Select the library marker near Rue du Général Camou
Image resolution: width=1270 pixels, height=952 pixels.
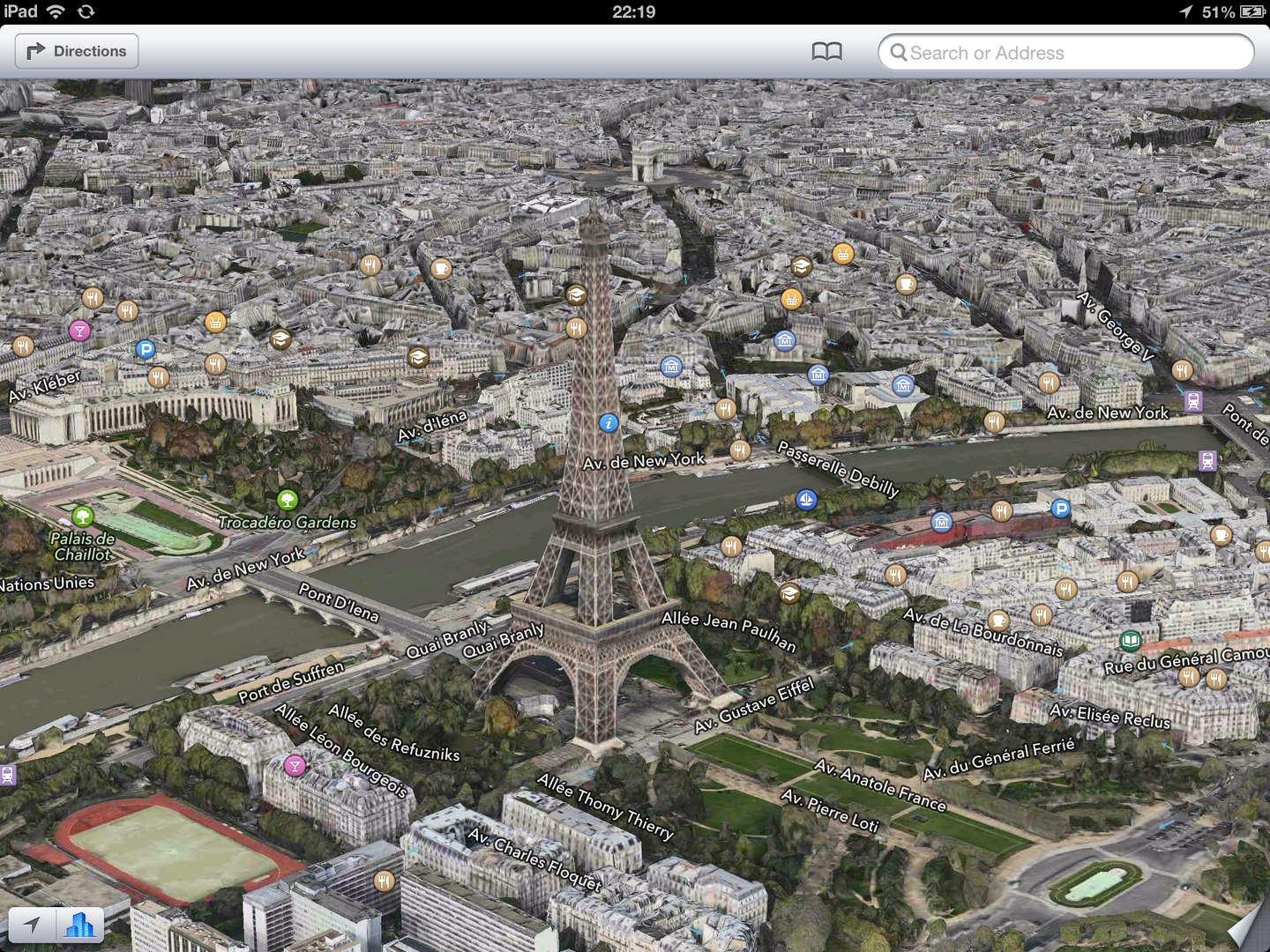1131,640
